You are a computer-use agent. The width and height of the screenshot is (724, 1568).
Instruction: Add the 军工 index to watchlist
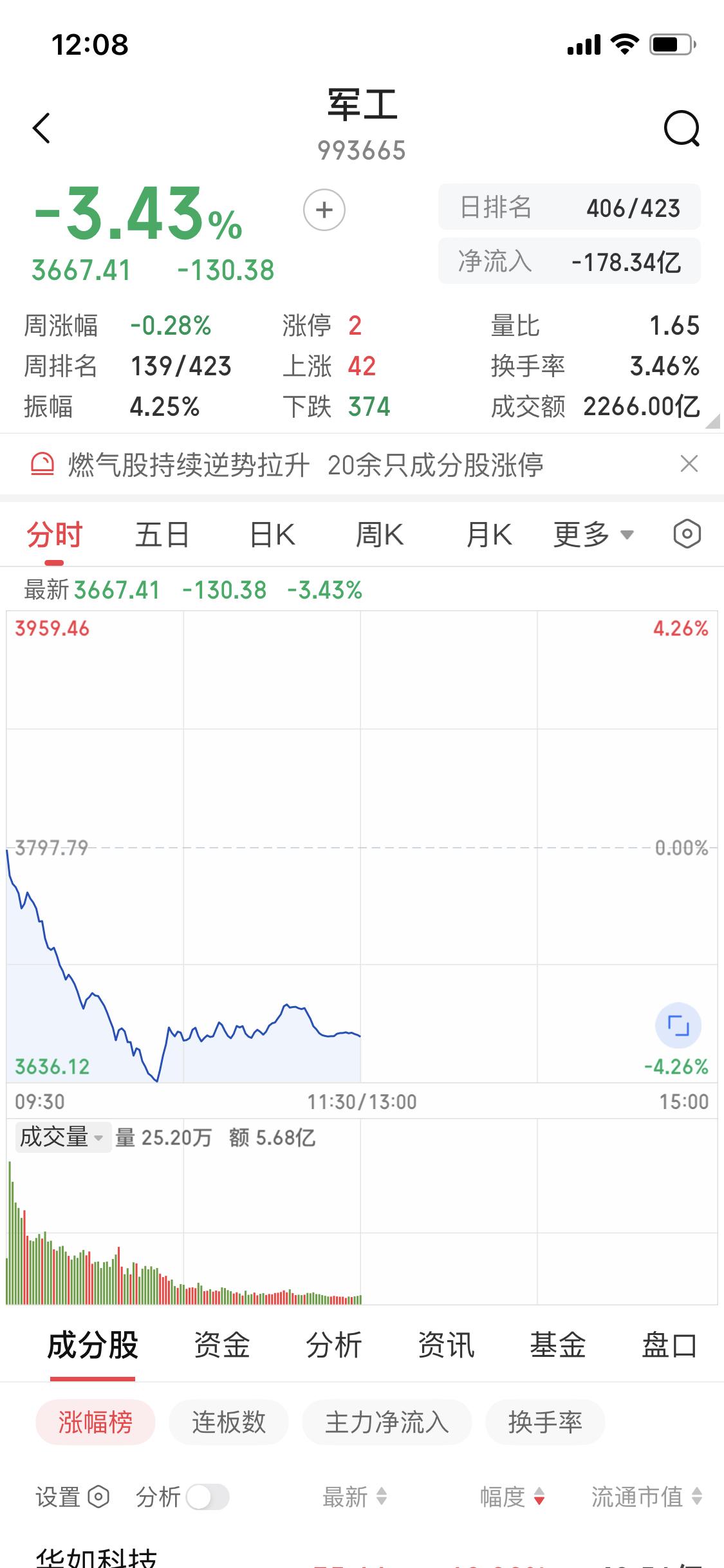click(324, 210)
